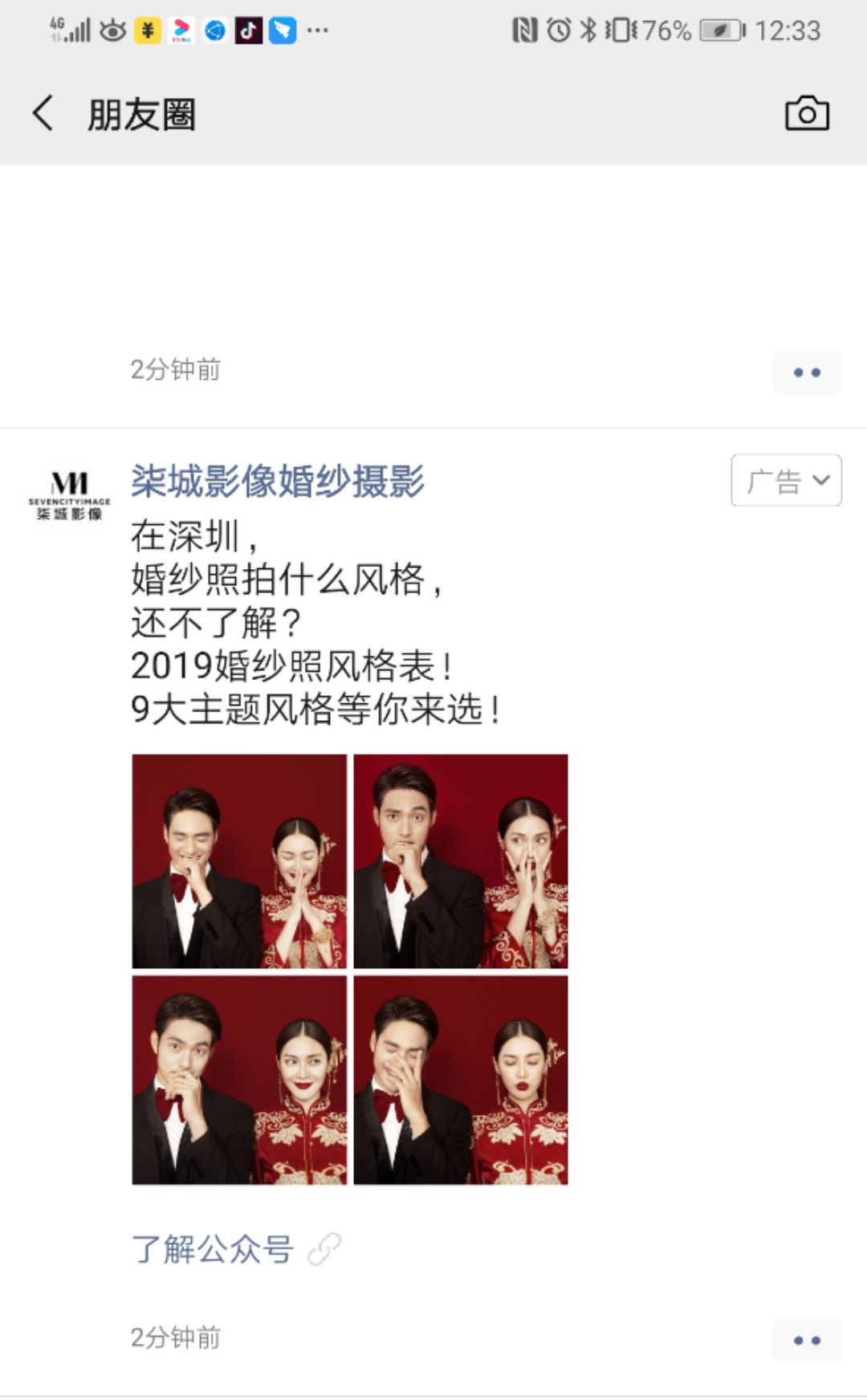This screenshot has width=867, height=1400.
Task: Tap the eye protection icon in status bar
Action: point(112,29)
